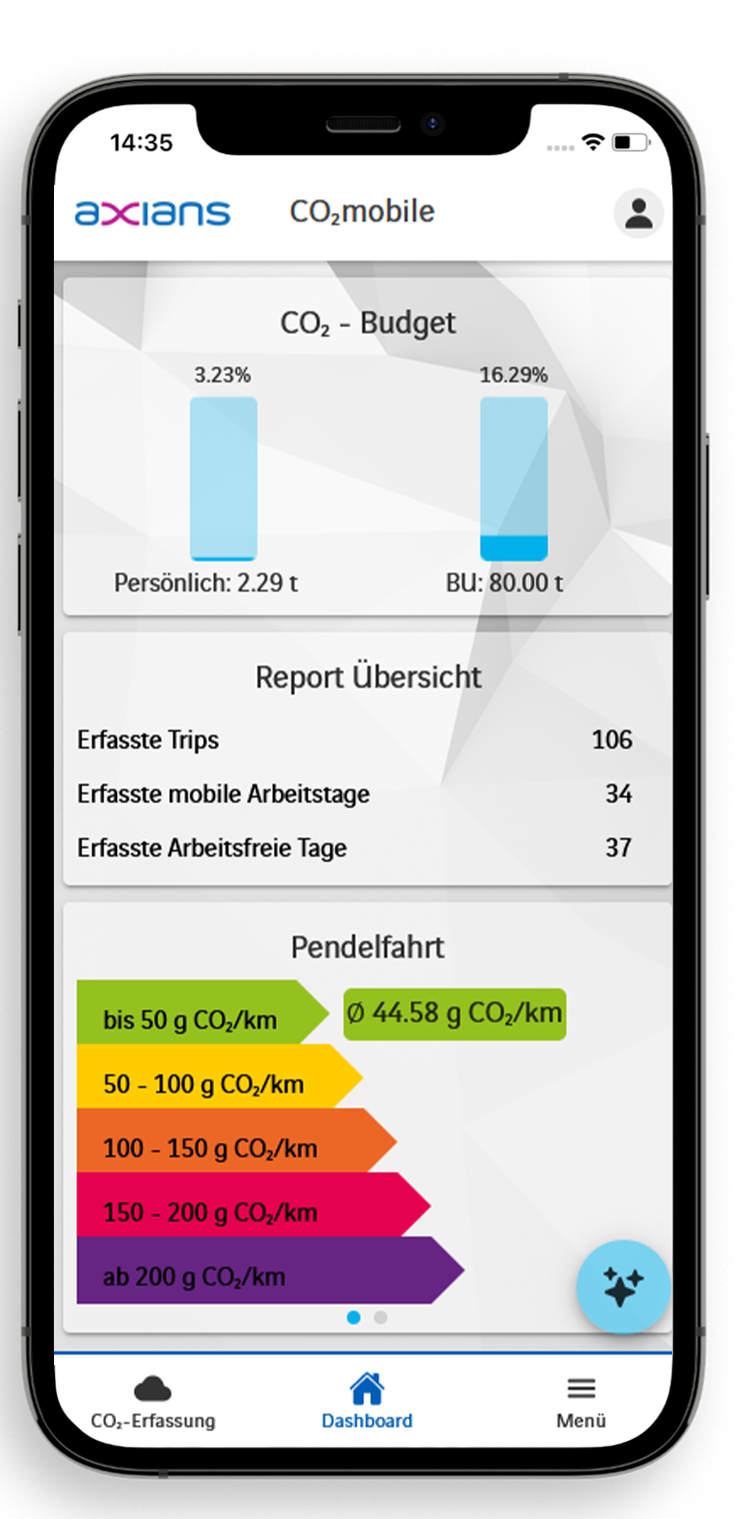The width and height of the screenshot is (735, 1519).
Task: Select the Dashboard tab
Action: pos(366,1402)
